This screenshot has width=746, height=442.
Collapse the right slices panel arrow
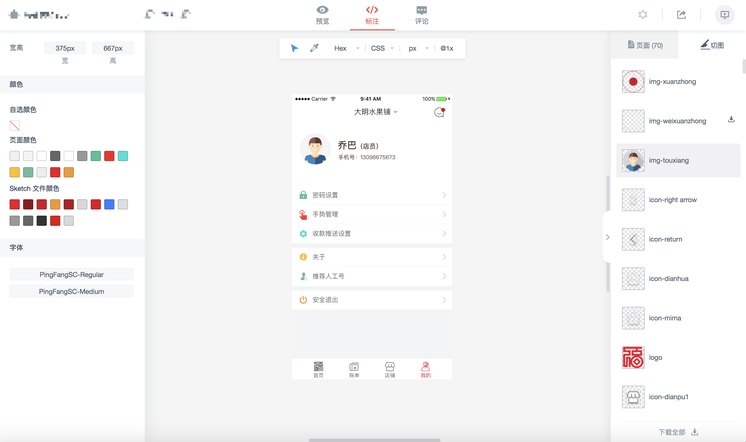point(607,238)
